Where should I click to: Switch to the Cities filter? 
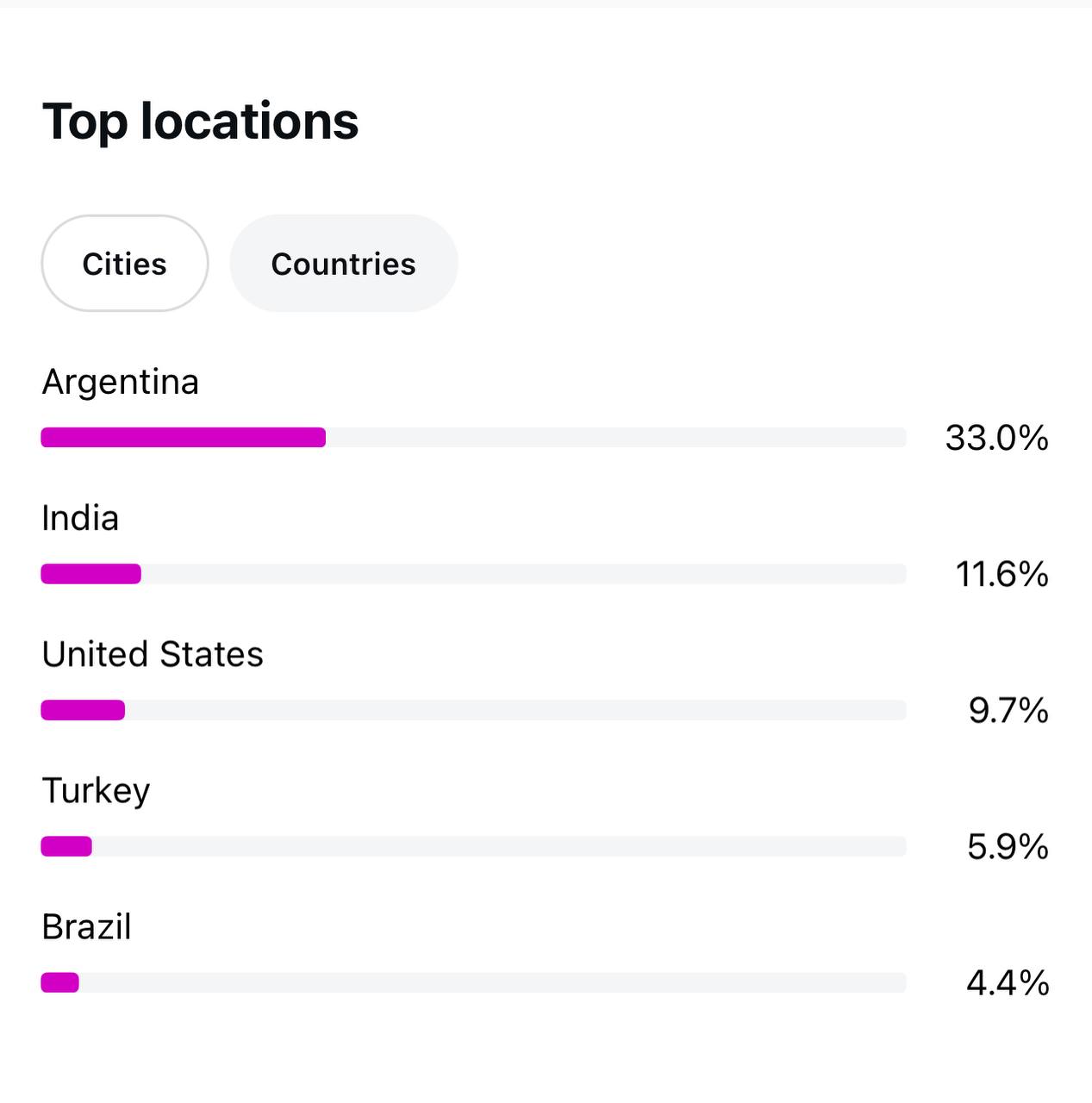point(125,264)
